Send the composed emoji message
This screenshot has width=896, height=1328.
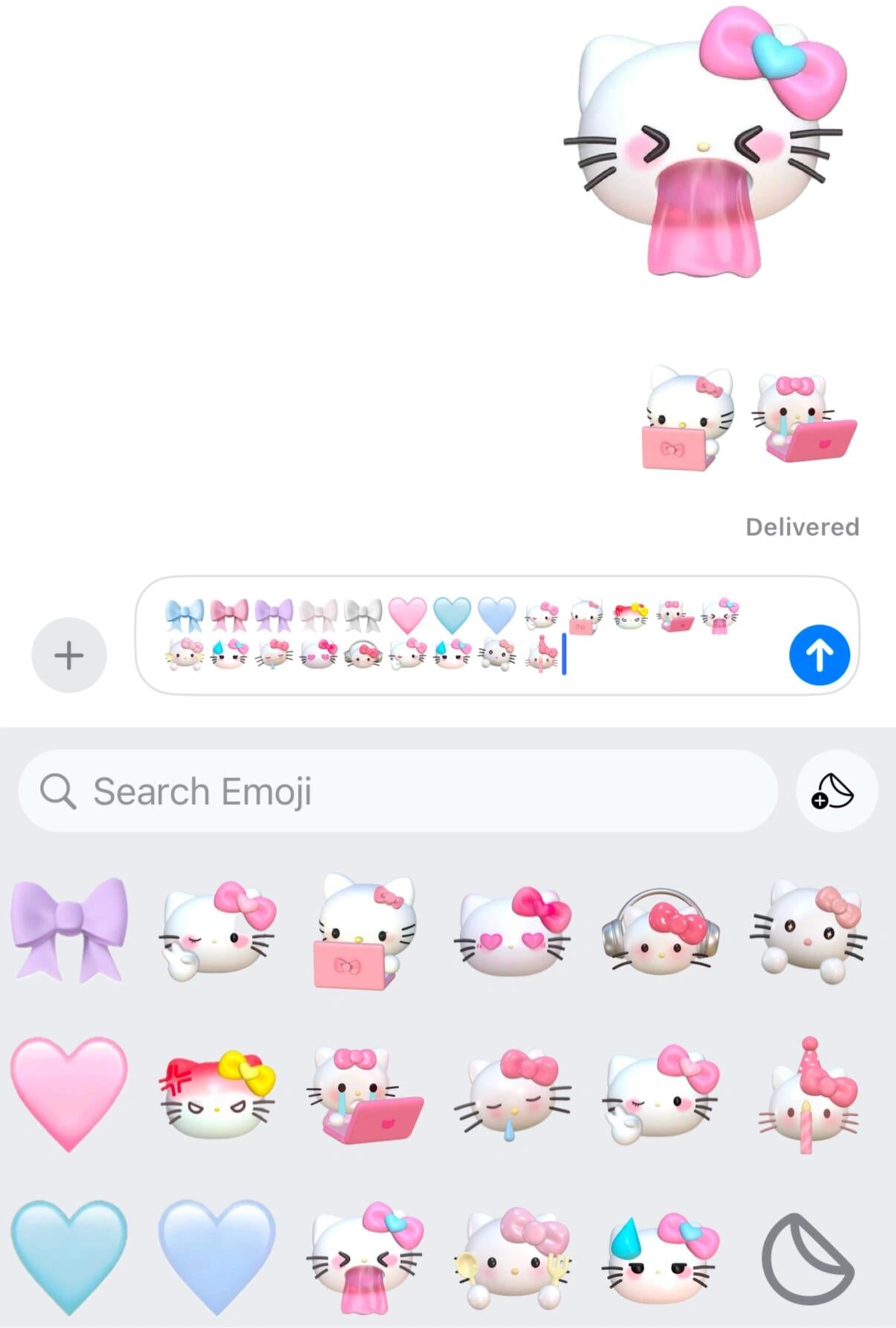pyautogui.click(x=819, y=655)
